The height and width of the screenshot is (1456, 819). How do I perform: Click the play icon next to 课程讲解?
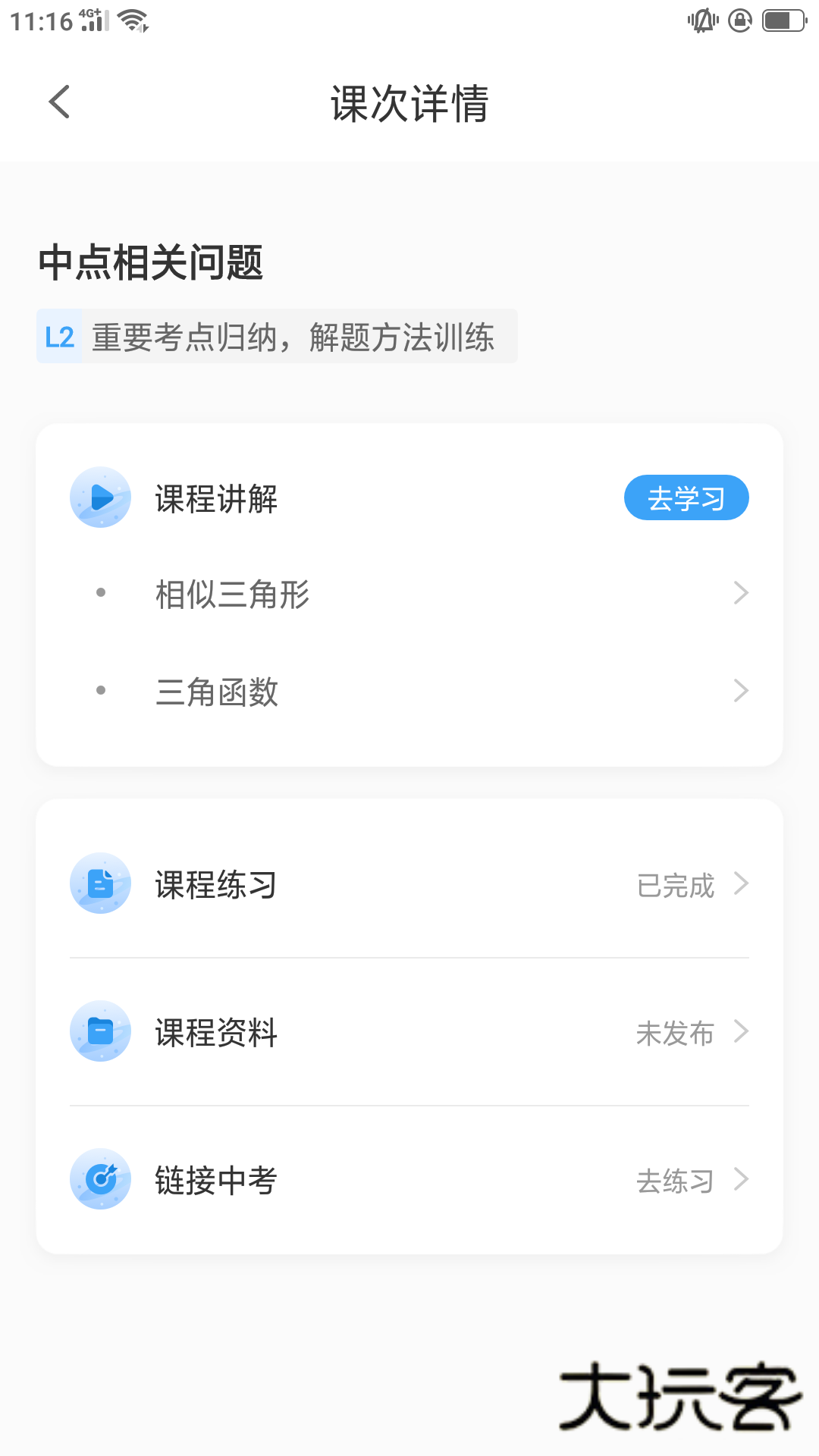99,498
